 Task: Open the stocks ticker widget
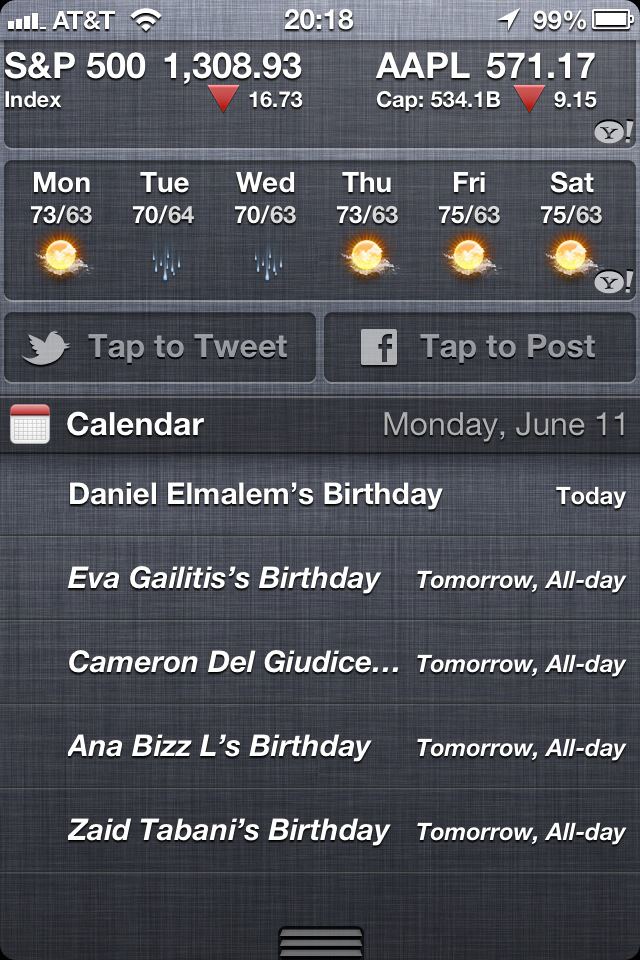320,94
